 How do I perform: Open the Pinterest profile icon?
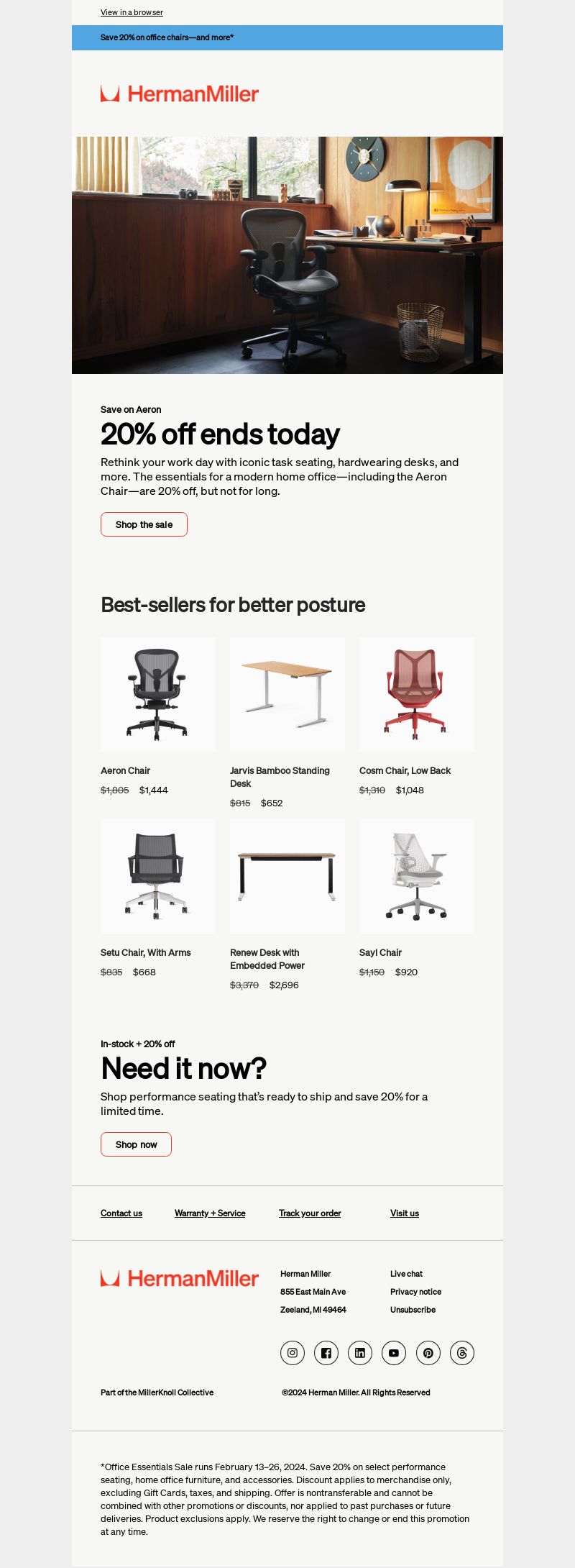[428, 1353]
